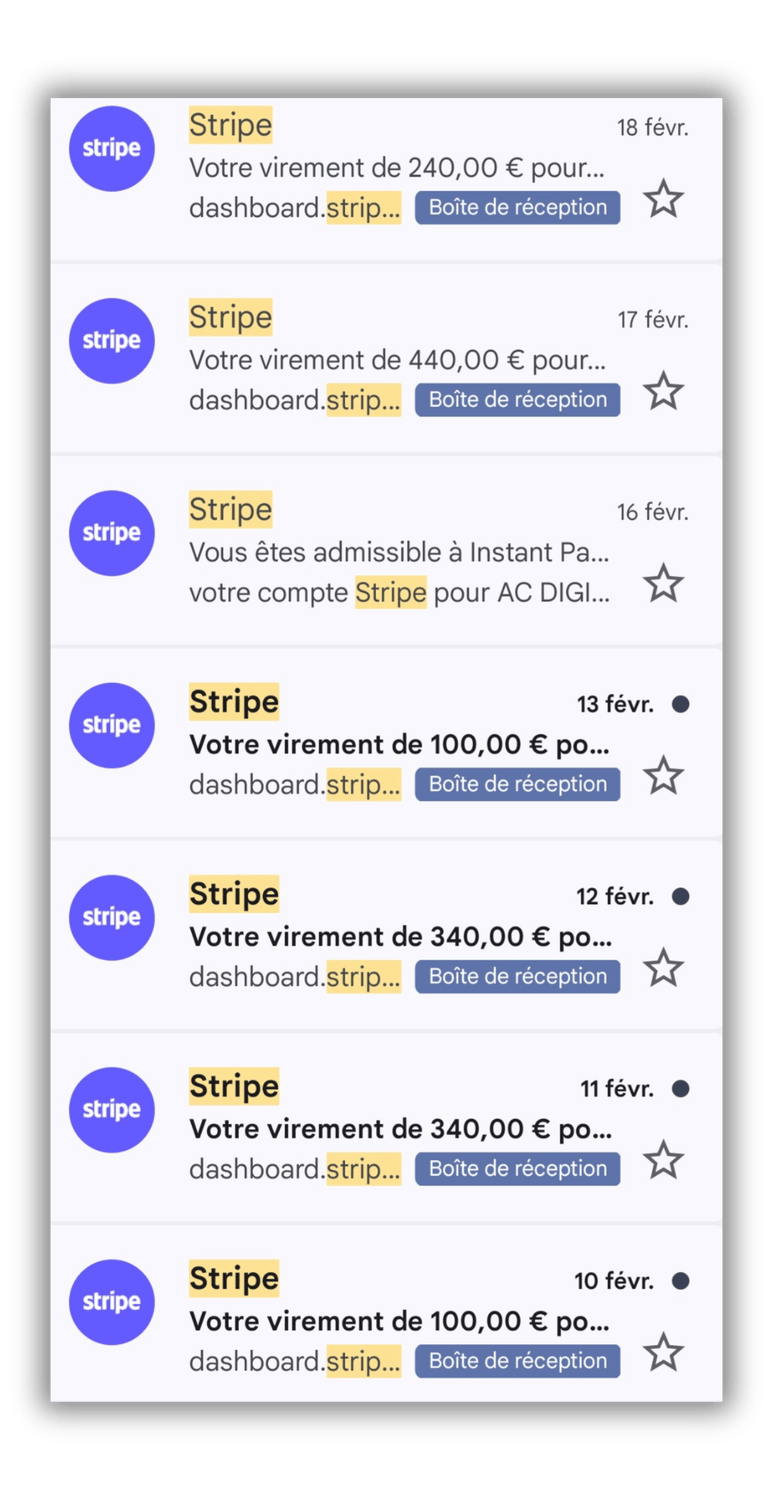Star the 18 févr. Stripe email
The image size is (773, 1500).
(x=663, y=200)
